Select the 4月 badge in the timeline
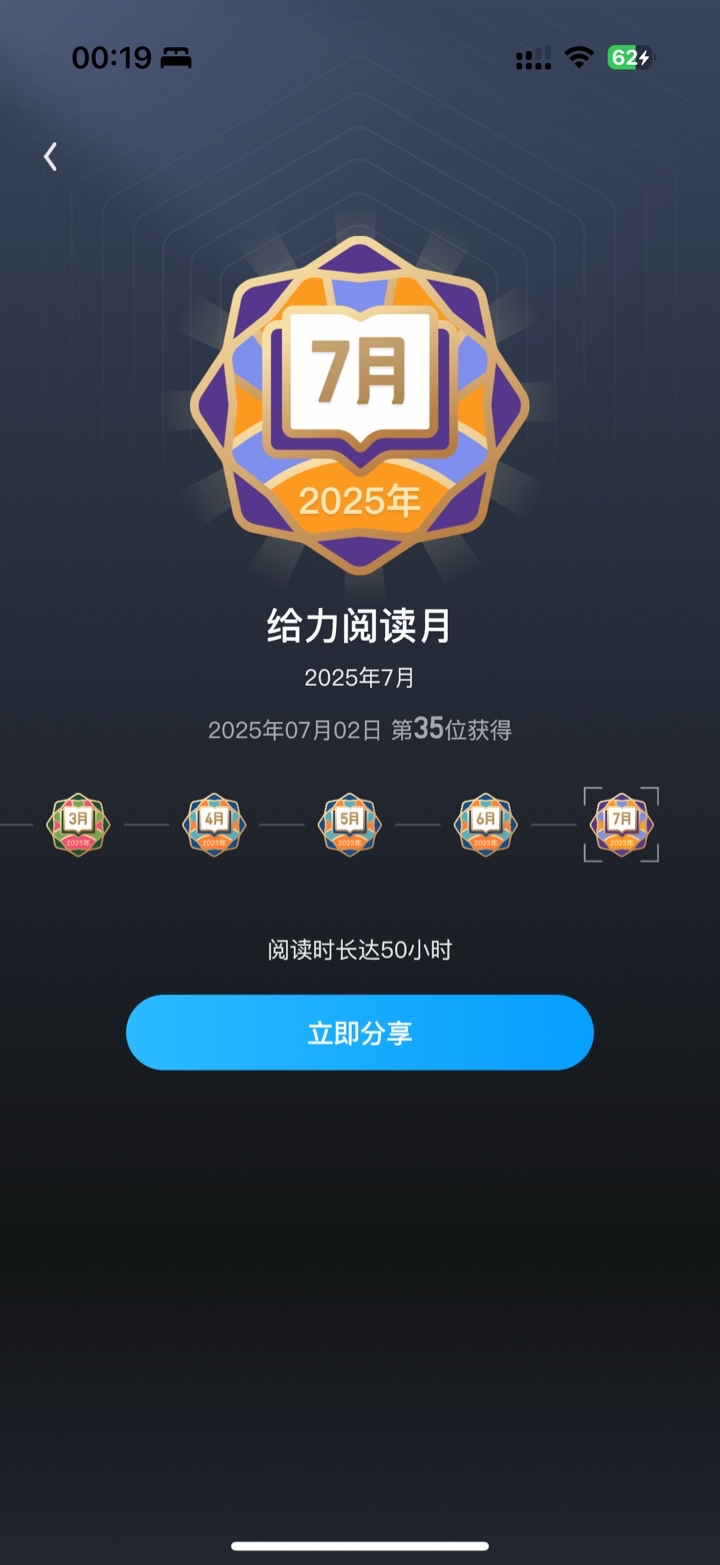720x1565 pixels. 214,824
